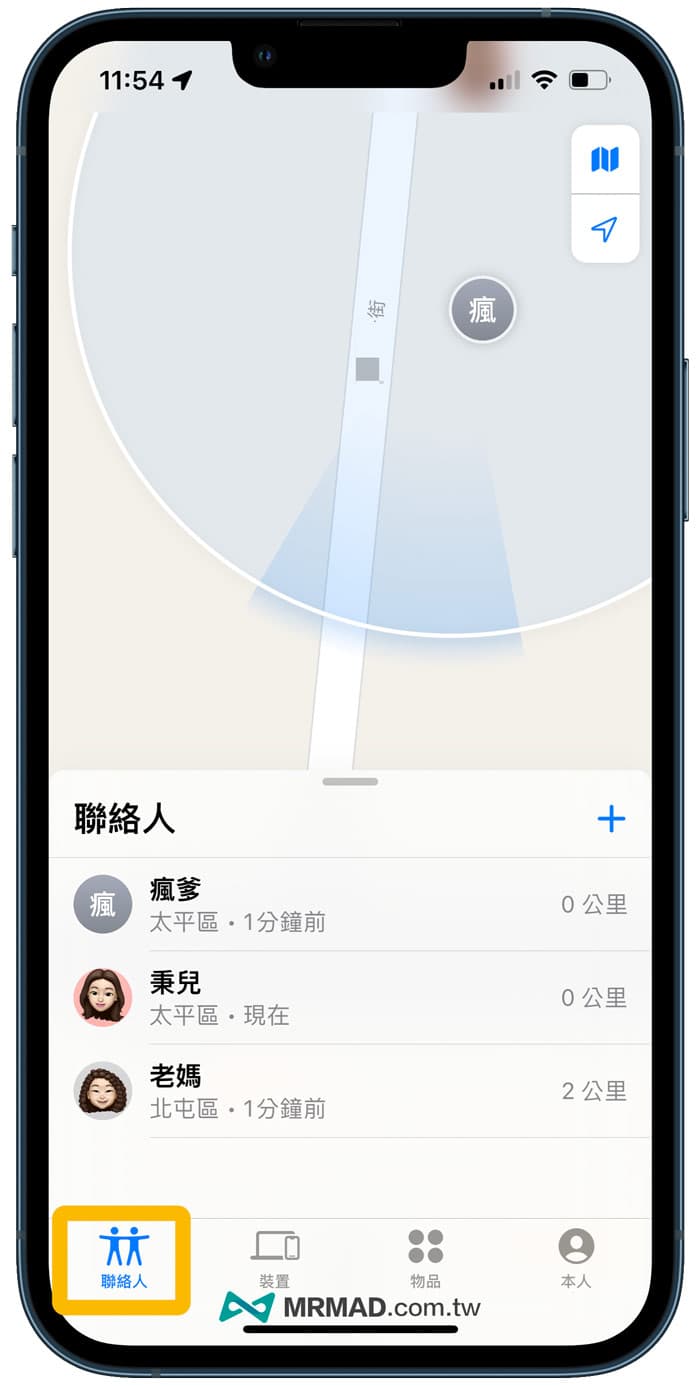Open the map mode options
The width and height of the screenshot is (700, 1386).
(604, 159)
